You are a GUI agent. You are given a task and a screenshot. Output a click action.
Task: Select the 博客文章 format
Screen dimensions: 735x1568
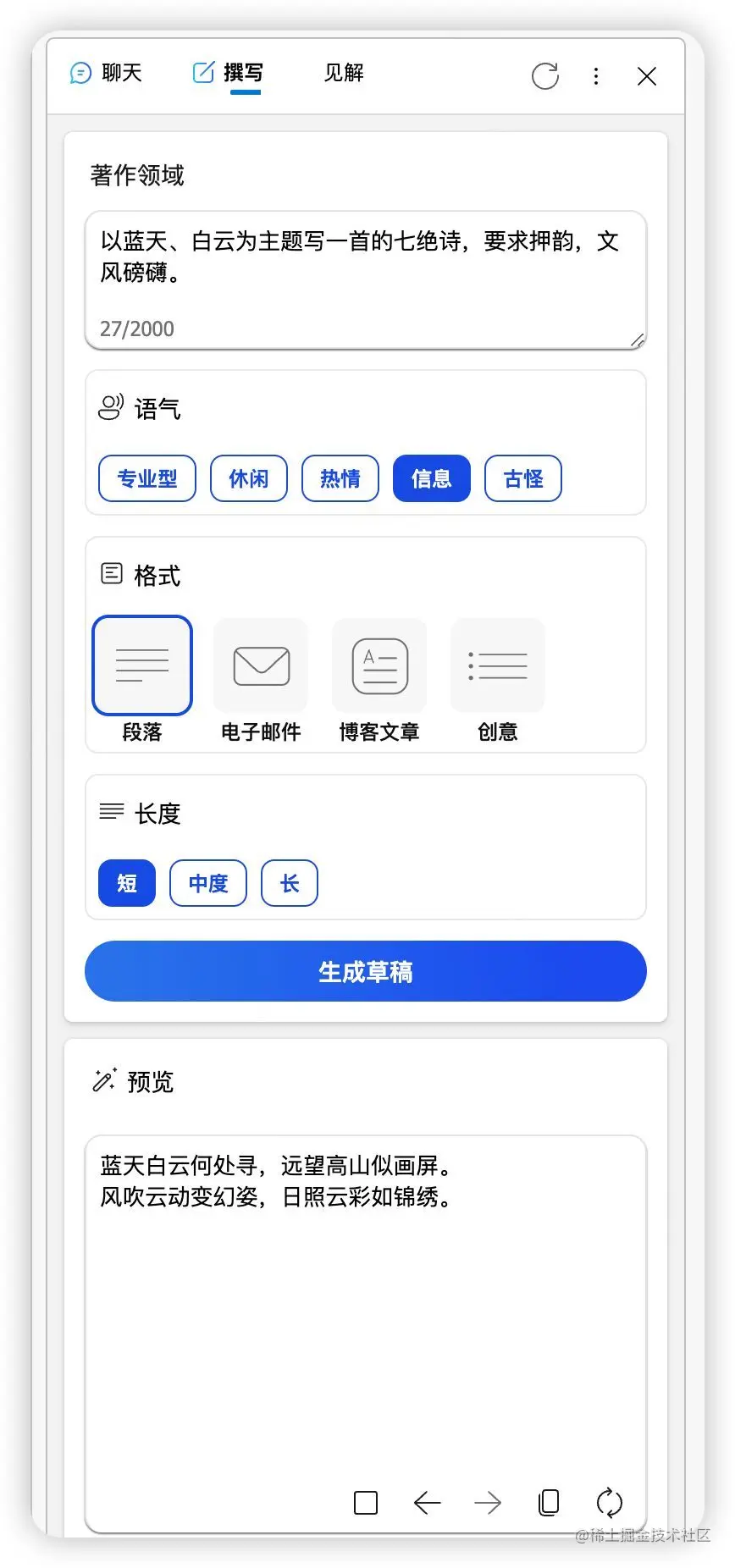coord(379,681)
